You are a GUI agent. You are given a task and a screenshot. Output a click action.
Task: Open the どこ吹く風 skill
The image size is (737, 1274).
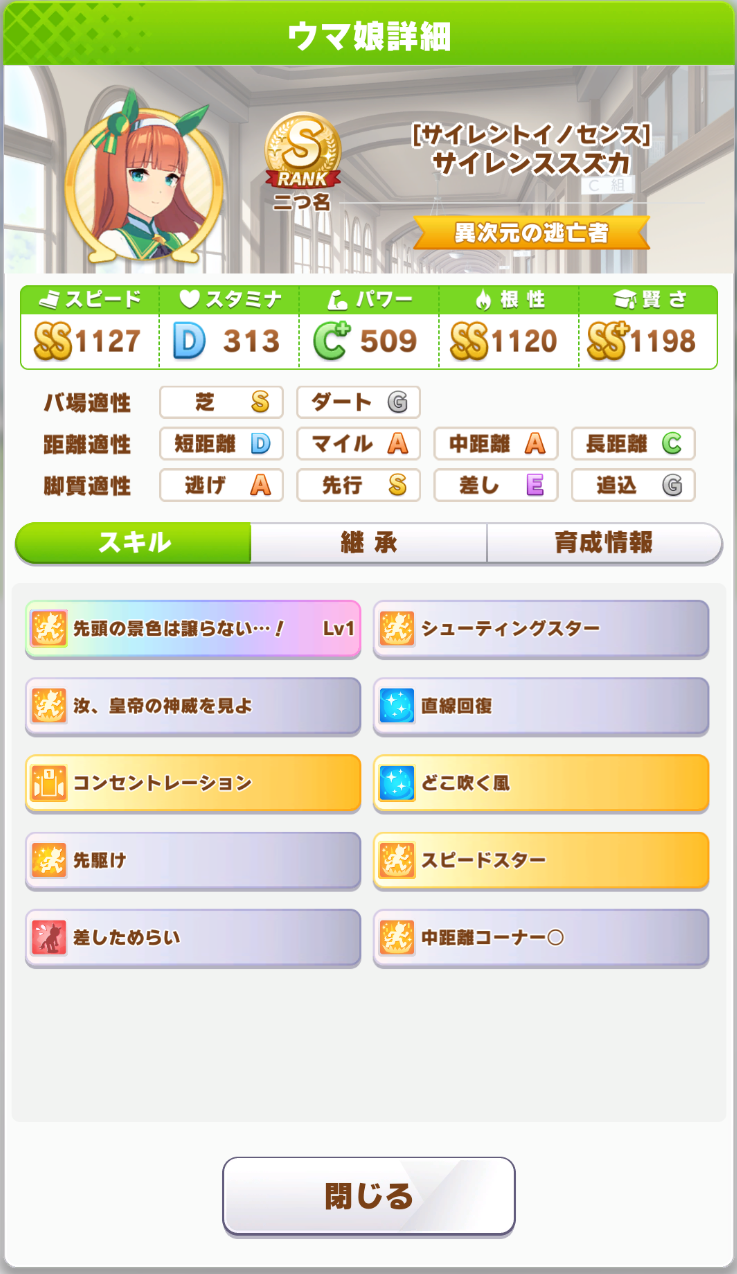pyautogui.click(x=541, y=783)
